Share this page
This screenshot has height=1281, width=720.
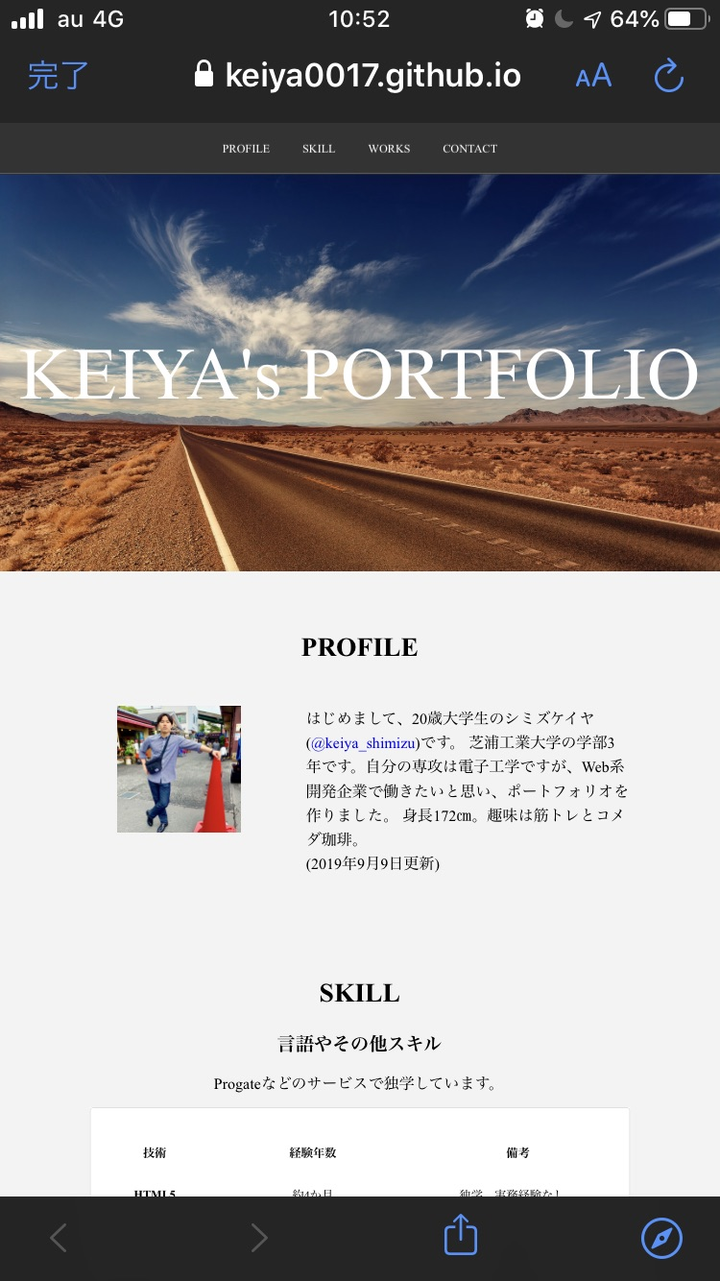[x=460, y=1236]
